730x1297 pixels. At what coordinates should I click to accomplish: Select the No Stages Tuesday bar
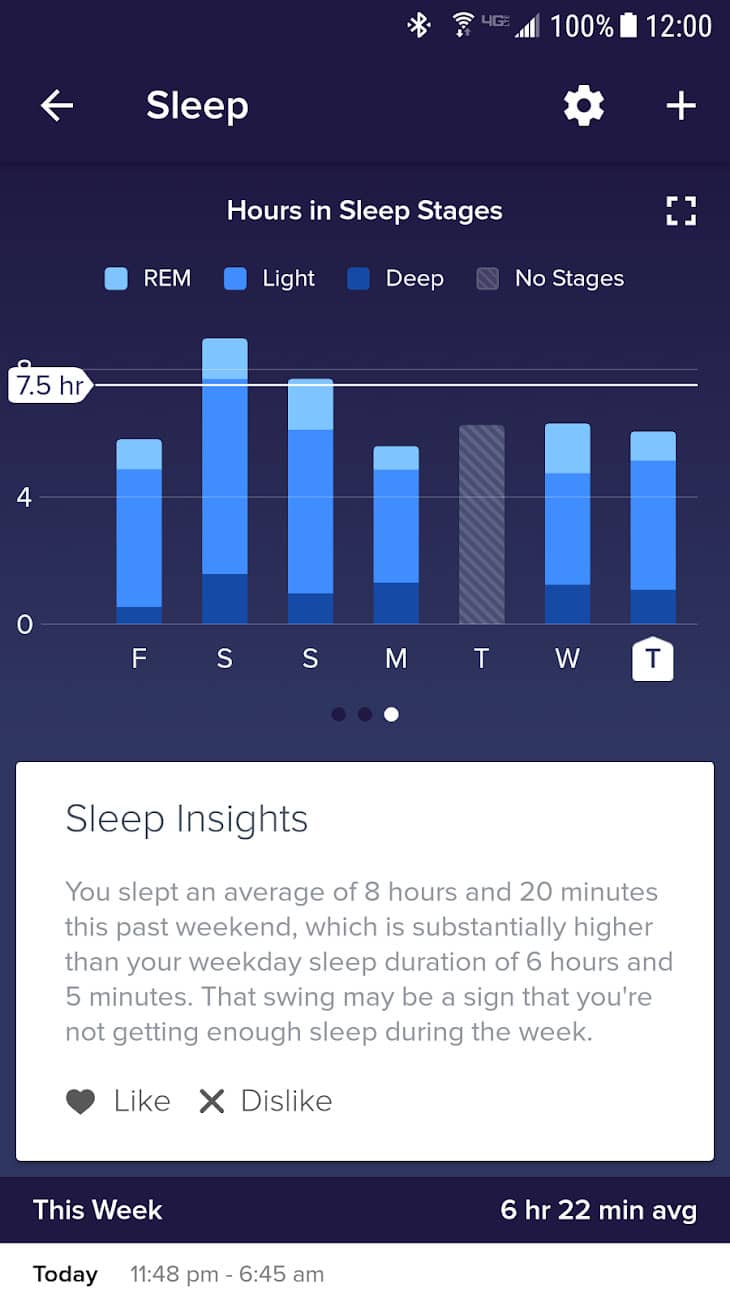[x=482, y=525]
